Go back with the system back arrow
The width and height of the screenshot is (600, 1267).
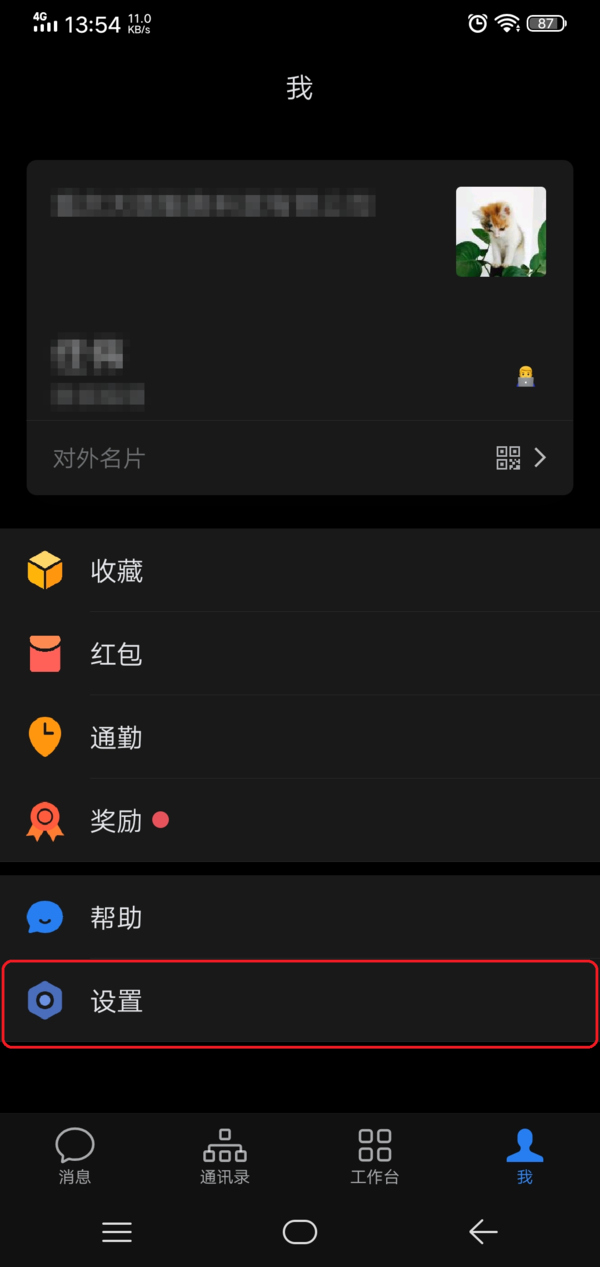click(x=483, y=1232)
